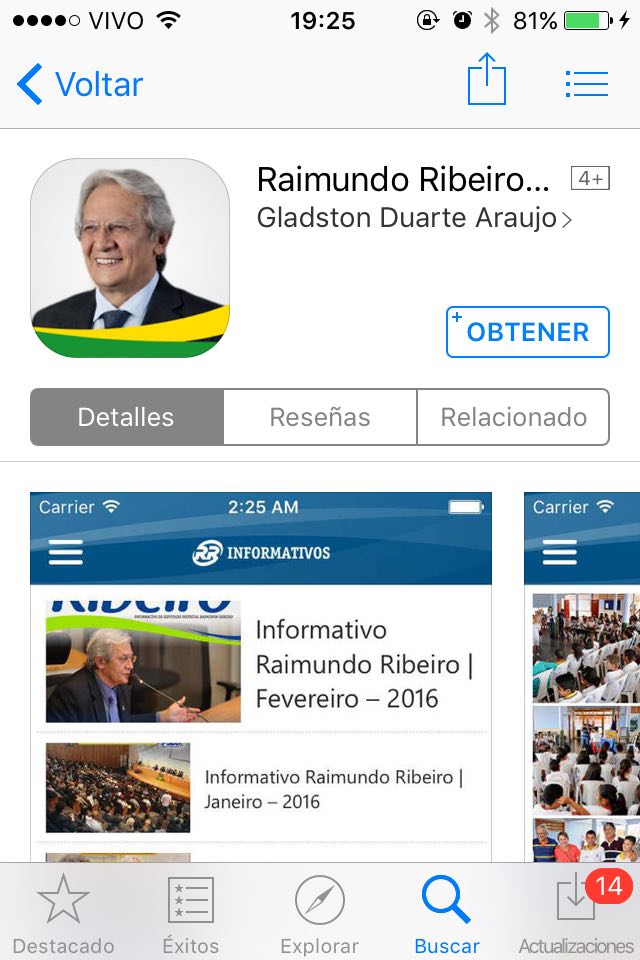640x960 pixels.
Task: Open the list menu icon
Action: pyautogui.click(x=586, y=84)
